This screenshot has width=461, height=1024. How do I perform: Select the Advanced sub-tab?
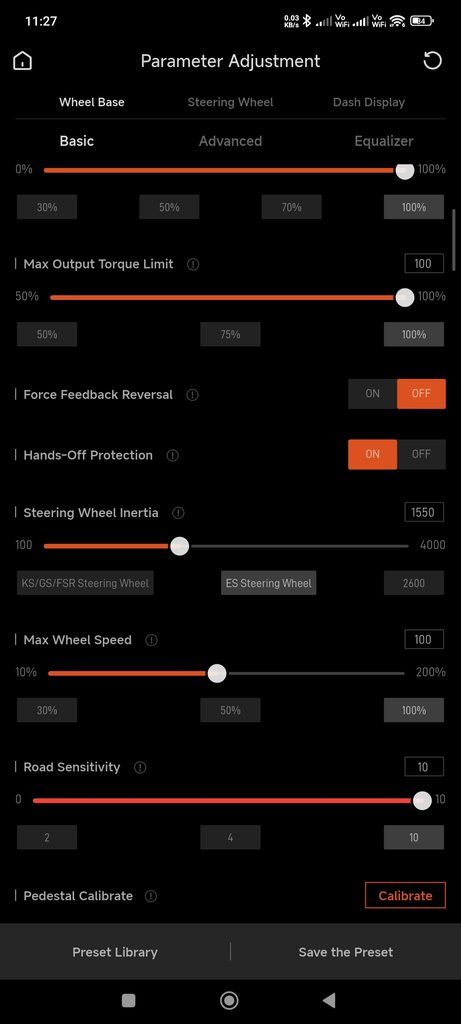tap(230, 141)
